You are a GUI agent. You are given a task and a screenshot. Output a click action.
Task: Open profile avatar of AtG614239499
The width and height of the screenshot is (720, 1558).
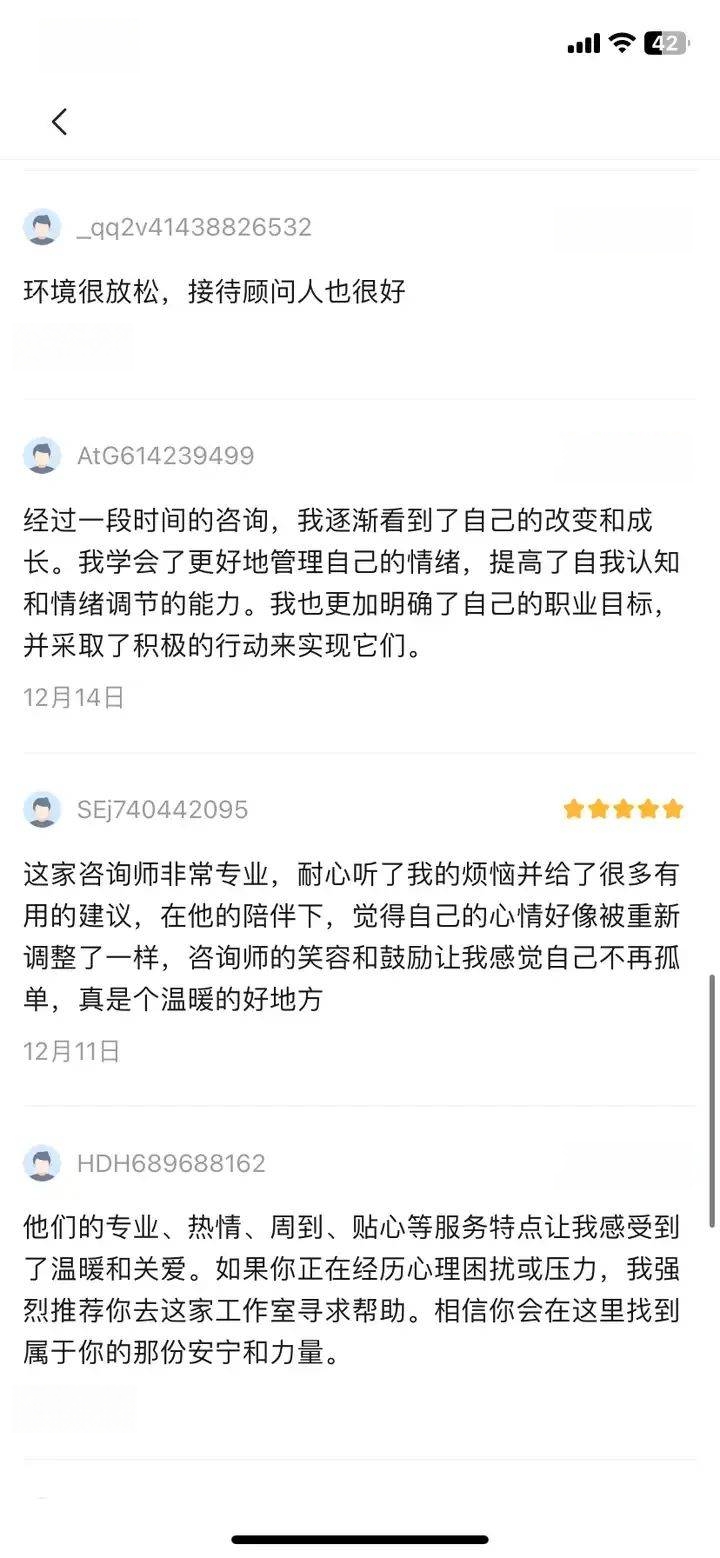(x=42, y=456)
